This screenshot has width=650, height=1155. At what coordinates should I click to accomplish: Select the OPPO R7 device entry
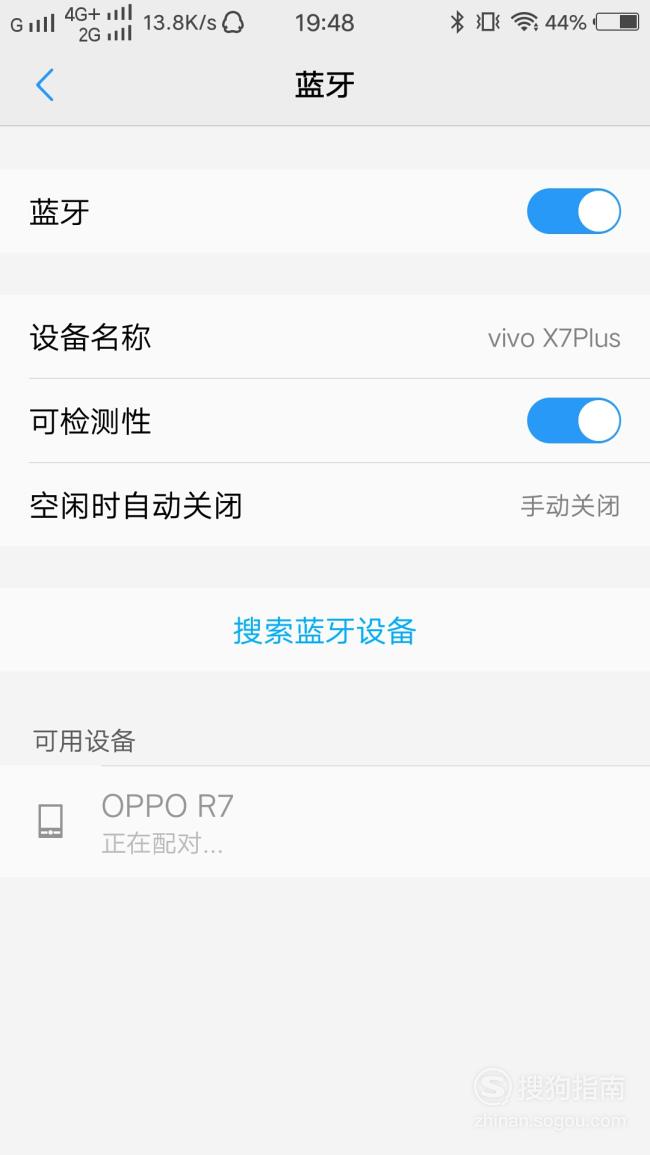click(x=325, y=822)
